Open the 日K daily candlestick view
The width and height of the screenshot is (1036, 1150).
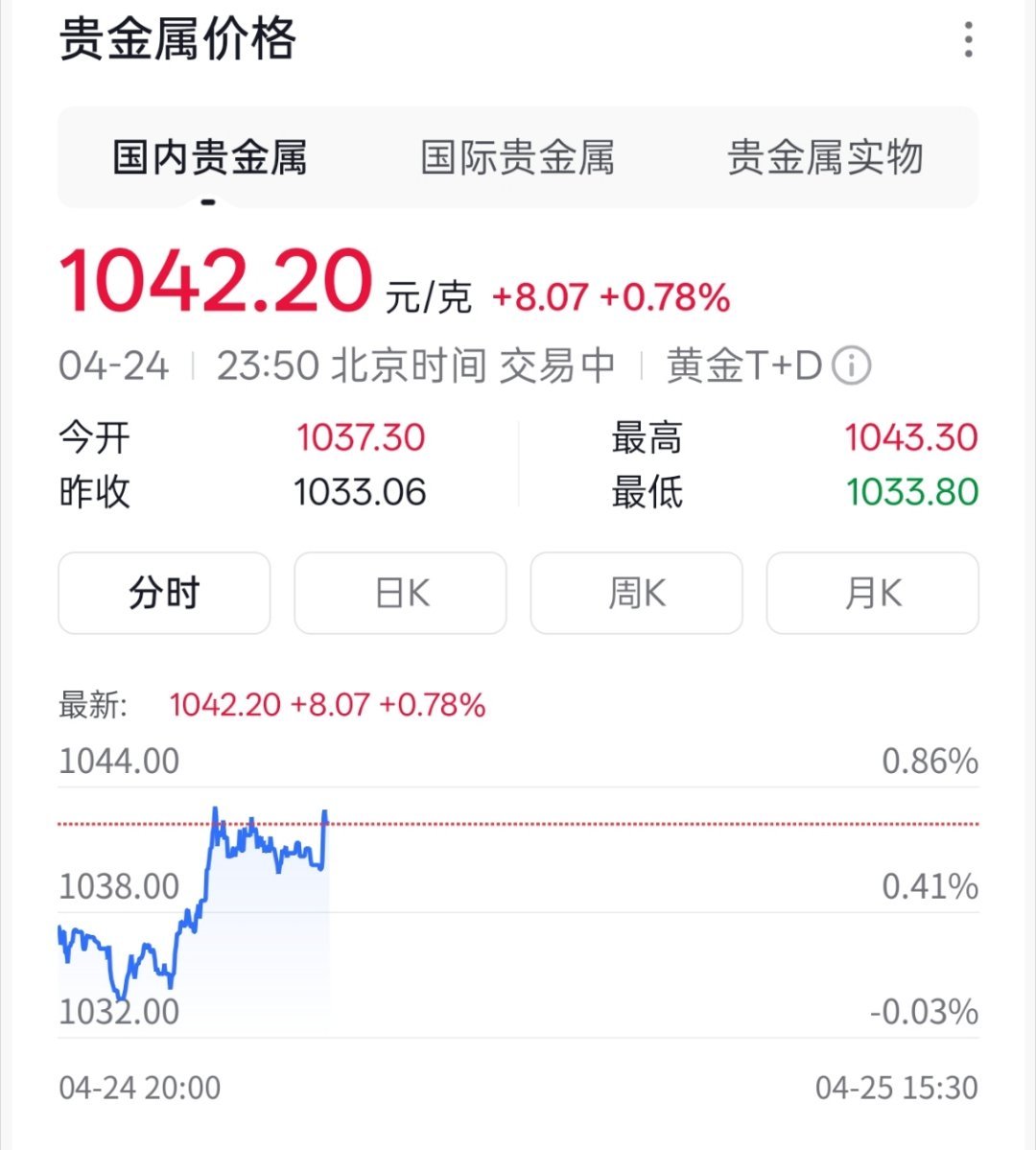400,593
